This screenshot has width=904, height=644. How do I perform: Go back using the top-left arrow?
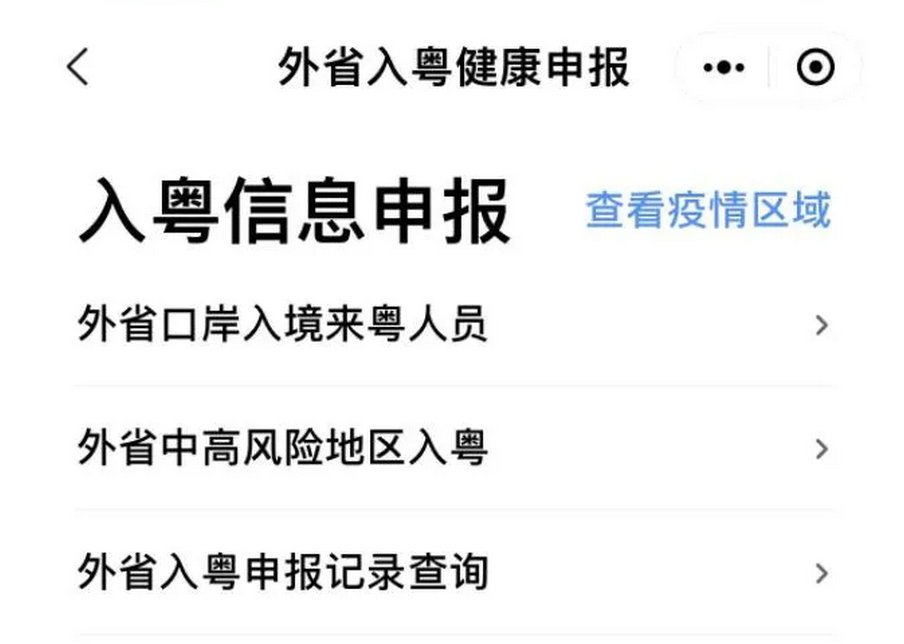(78, 67)
